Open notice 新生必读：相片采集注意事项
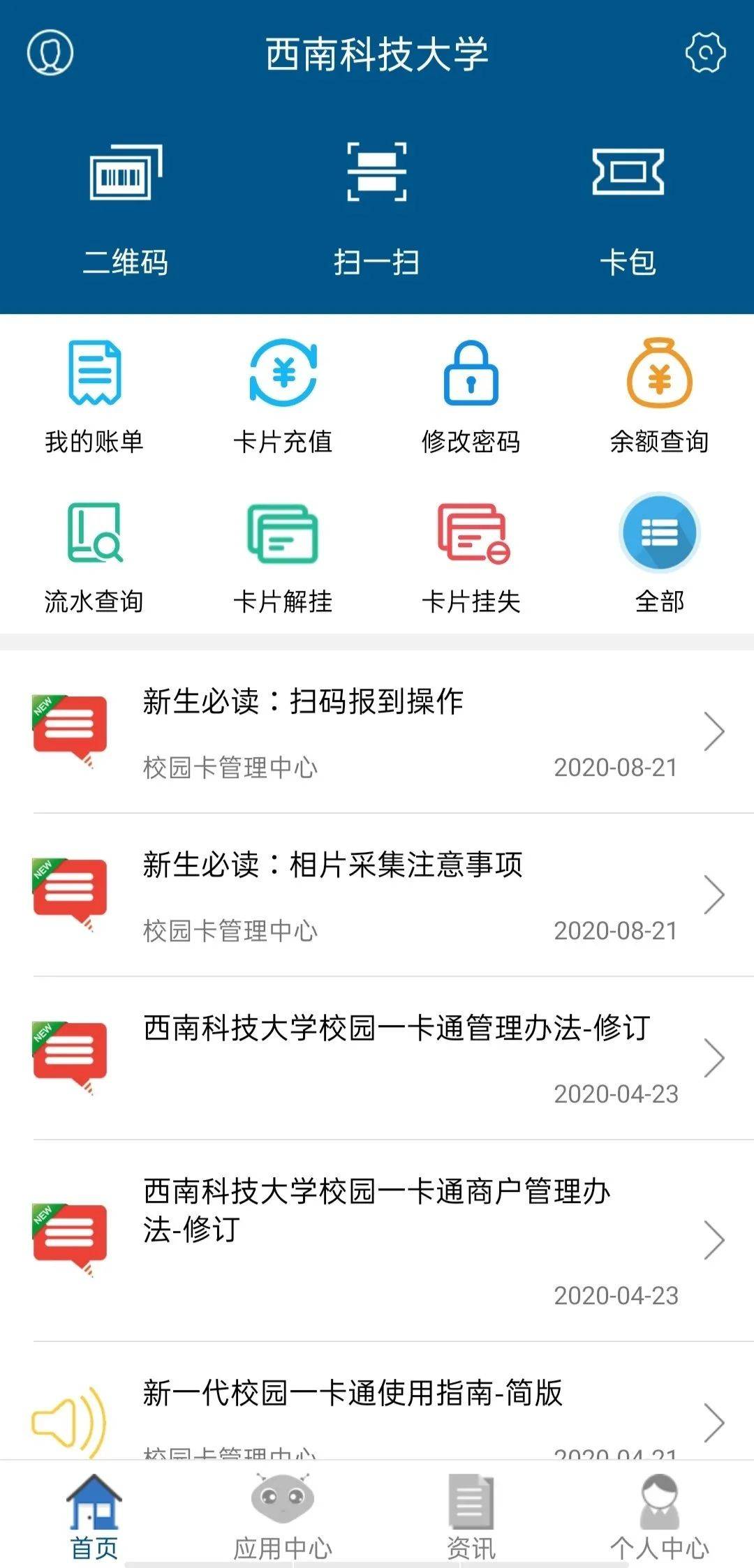The height and width of the screenshot is (1568, 754). point(377,895)
